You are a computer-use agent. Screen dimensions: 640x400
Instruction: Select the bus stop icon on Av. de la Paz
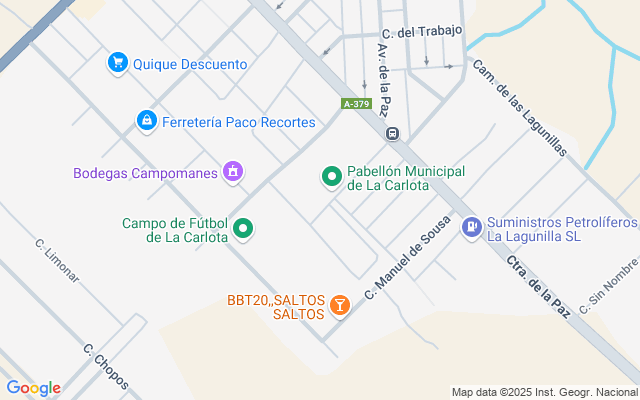393,134
